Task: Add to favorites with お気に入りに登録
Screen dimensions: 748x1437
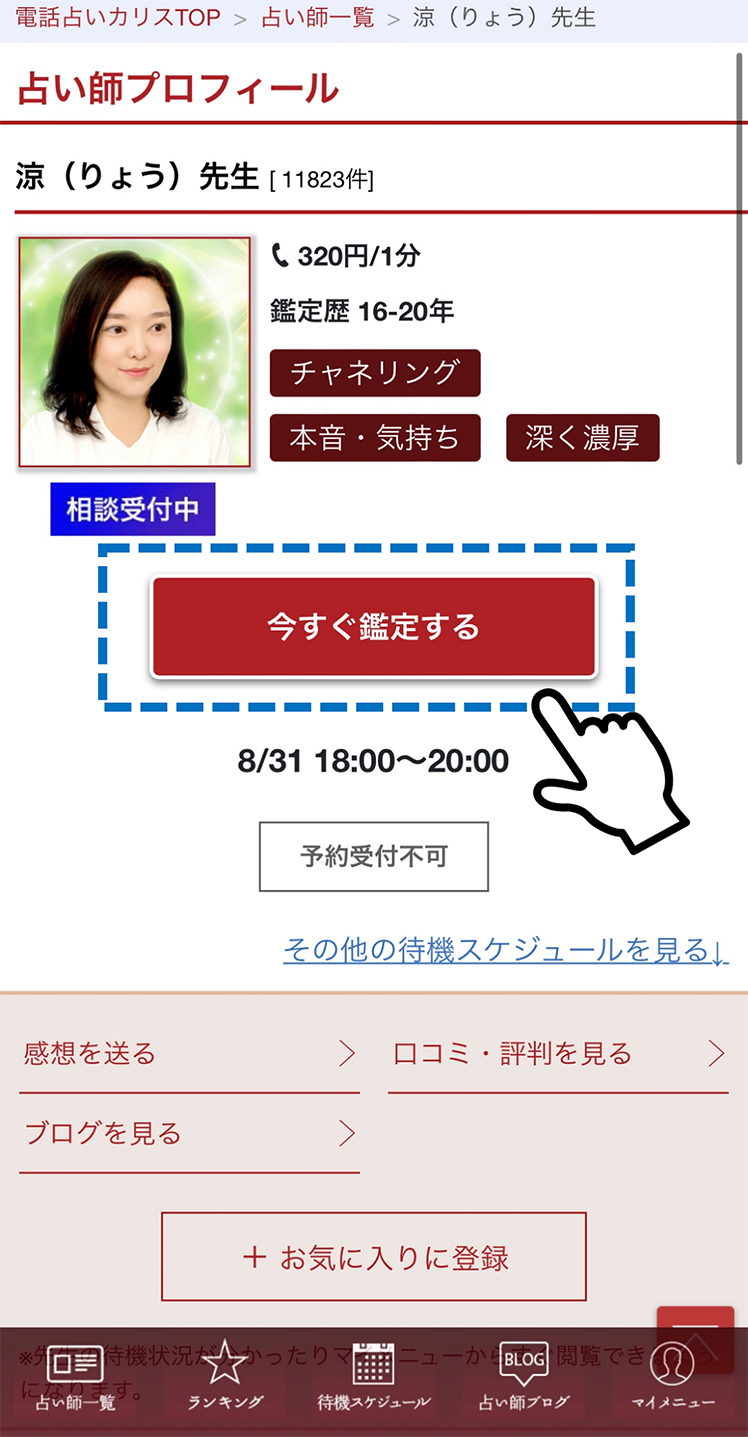Action: (x=373, y=1257)
